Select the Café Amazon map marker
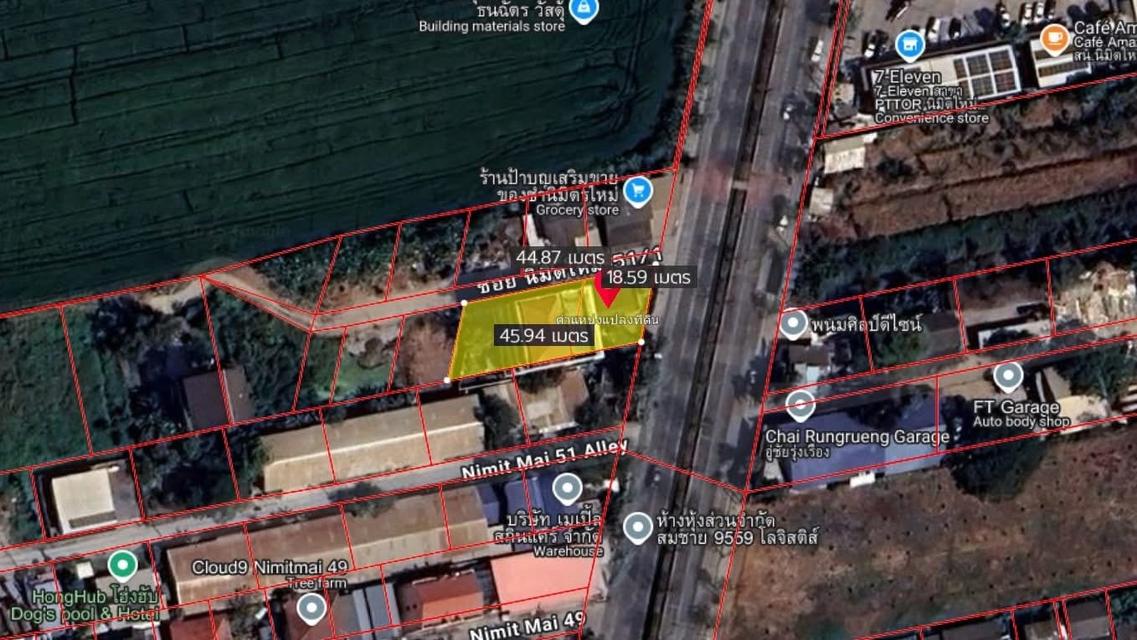 point(1054,38)
